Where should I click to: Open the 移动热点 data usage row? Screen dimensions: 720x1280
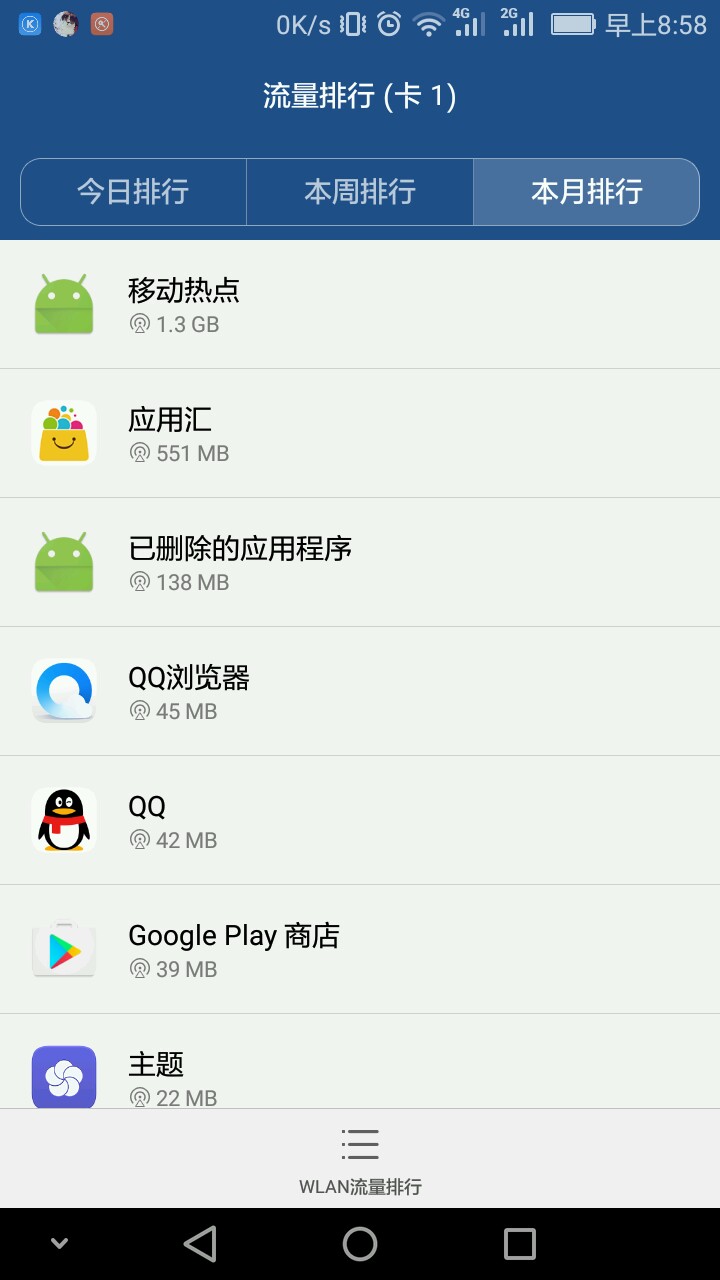pos(360,305)
